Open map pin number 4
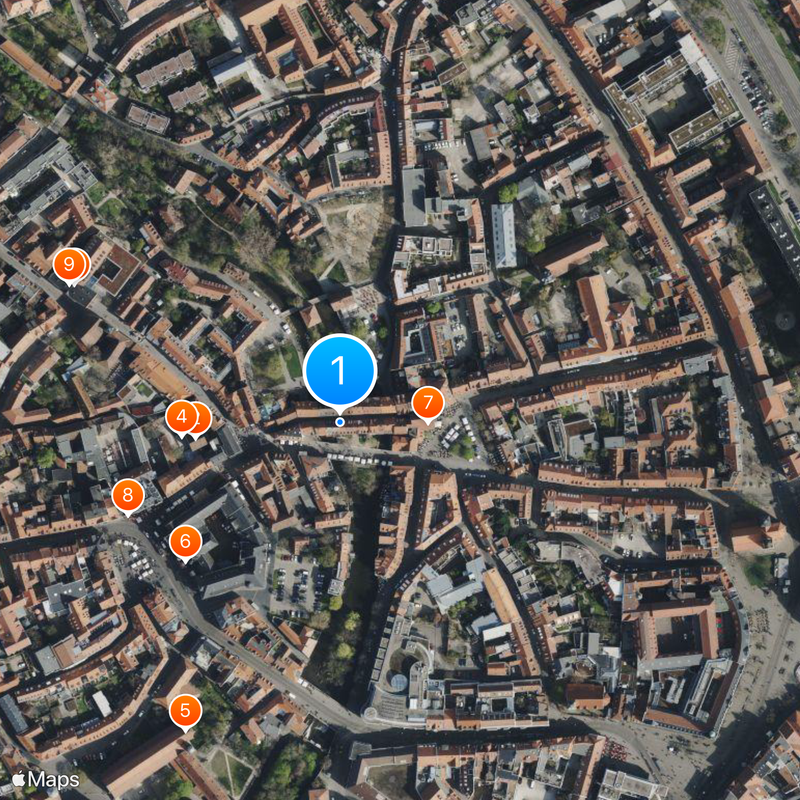The width and height of the screenshot is (800, 800). 181,417
